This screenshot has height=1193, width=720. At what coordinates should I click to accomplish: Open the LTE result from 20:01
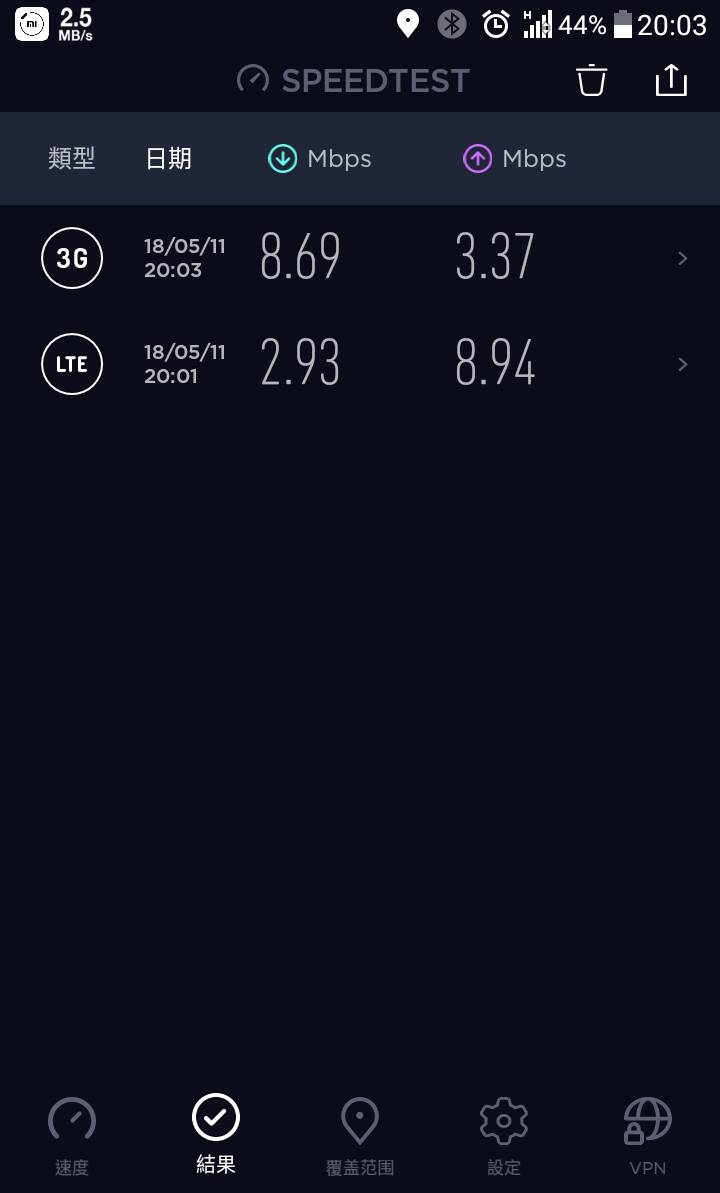pos(360,364)
